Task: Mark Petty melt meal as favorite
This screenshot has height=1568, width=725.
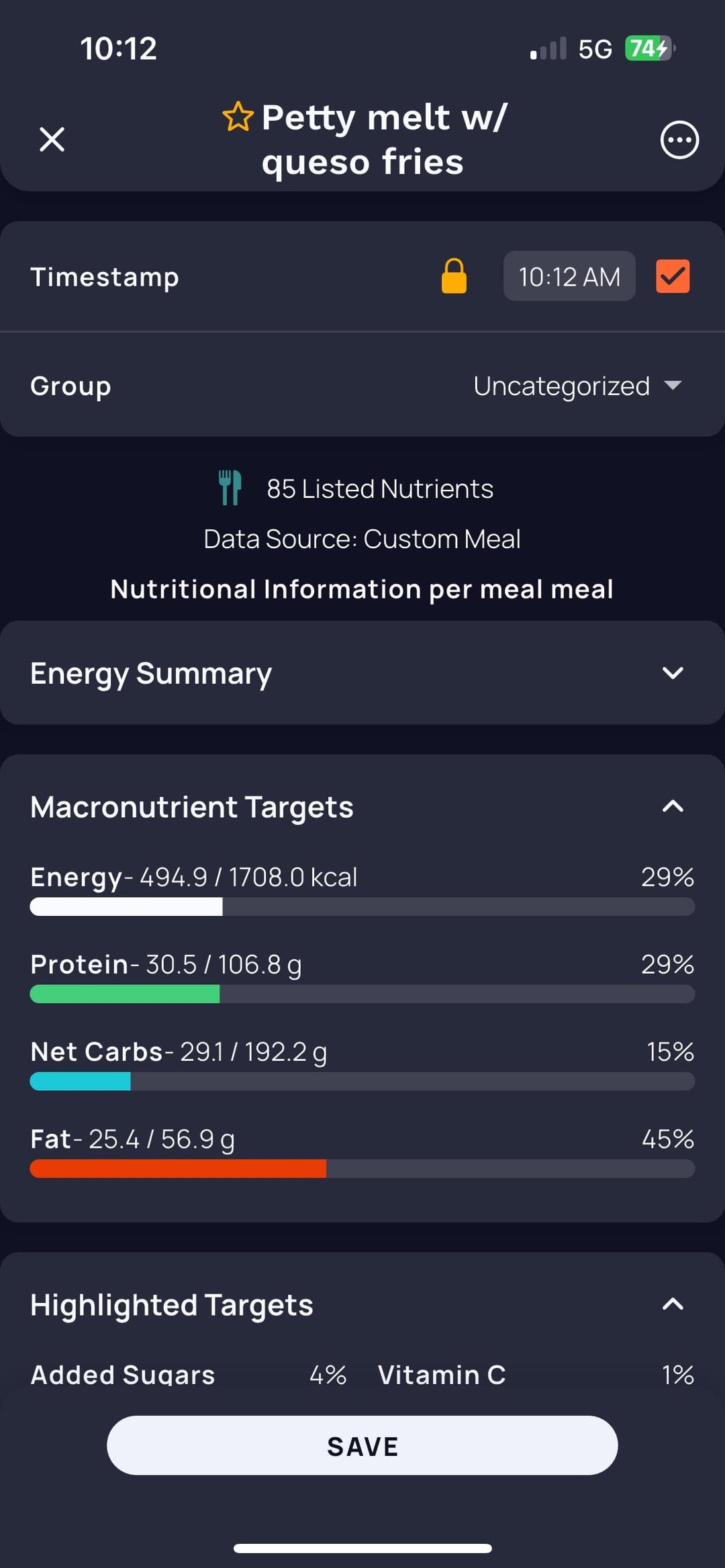Action: pyautogui.click(x=238, y=117)
